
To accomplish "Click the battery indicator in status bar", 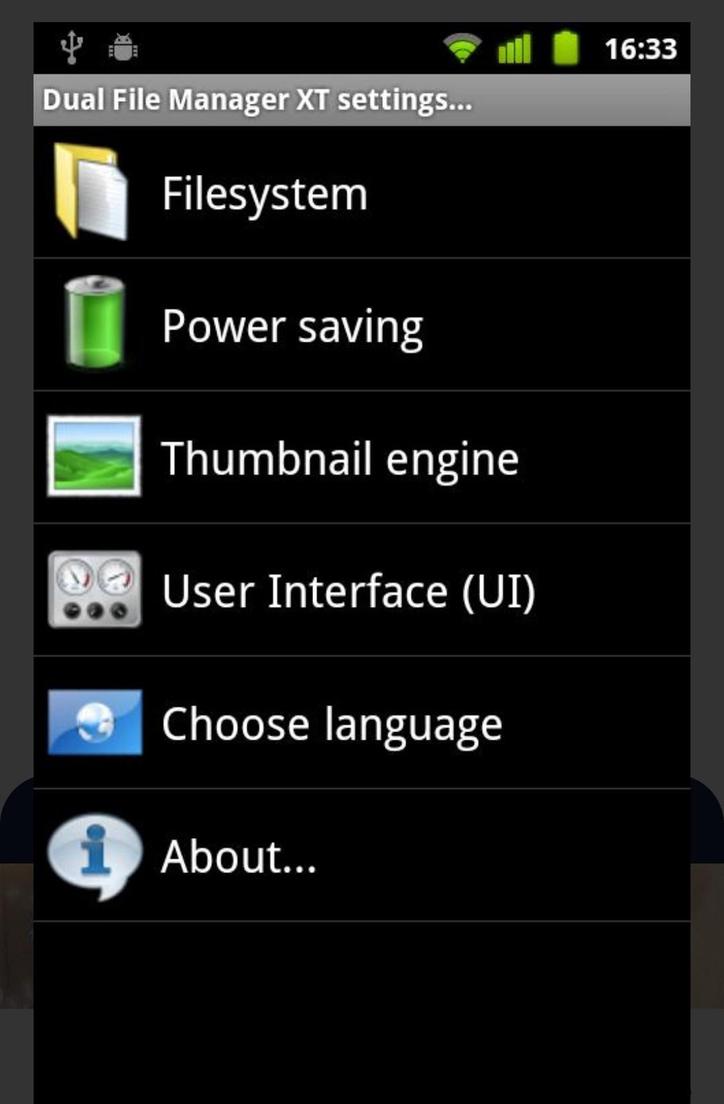I will pyautogui.click(x=565, y=46).
